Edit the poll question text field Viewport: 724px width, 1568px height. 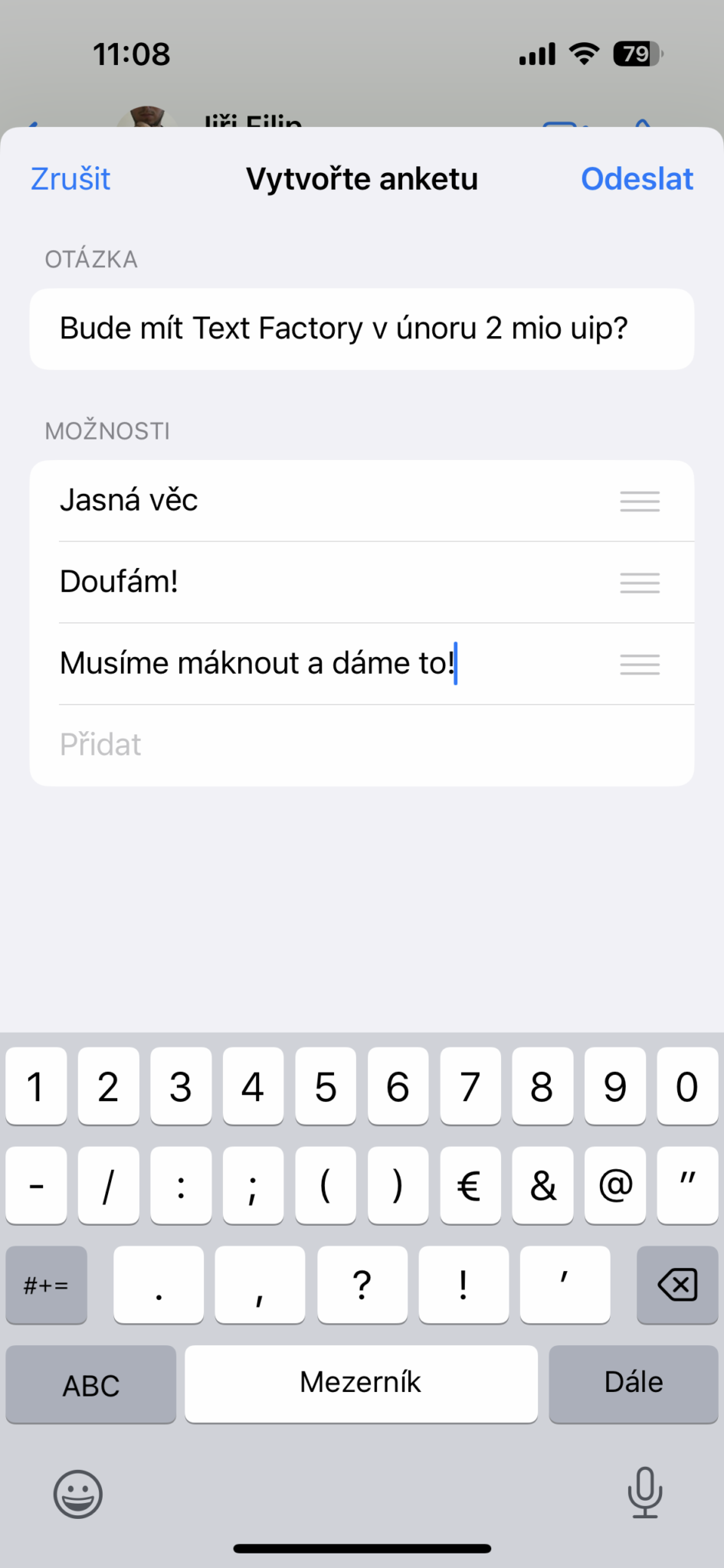coord(362,328)
